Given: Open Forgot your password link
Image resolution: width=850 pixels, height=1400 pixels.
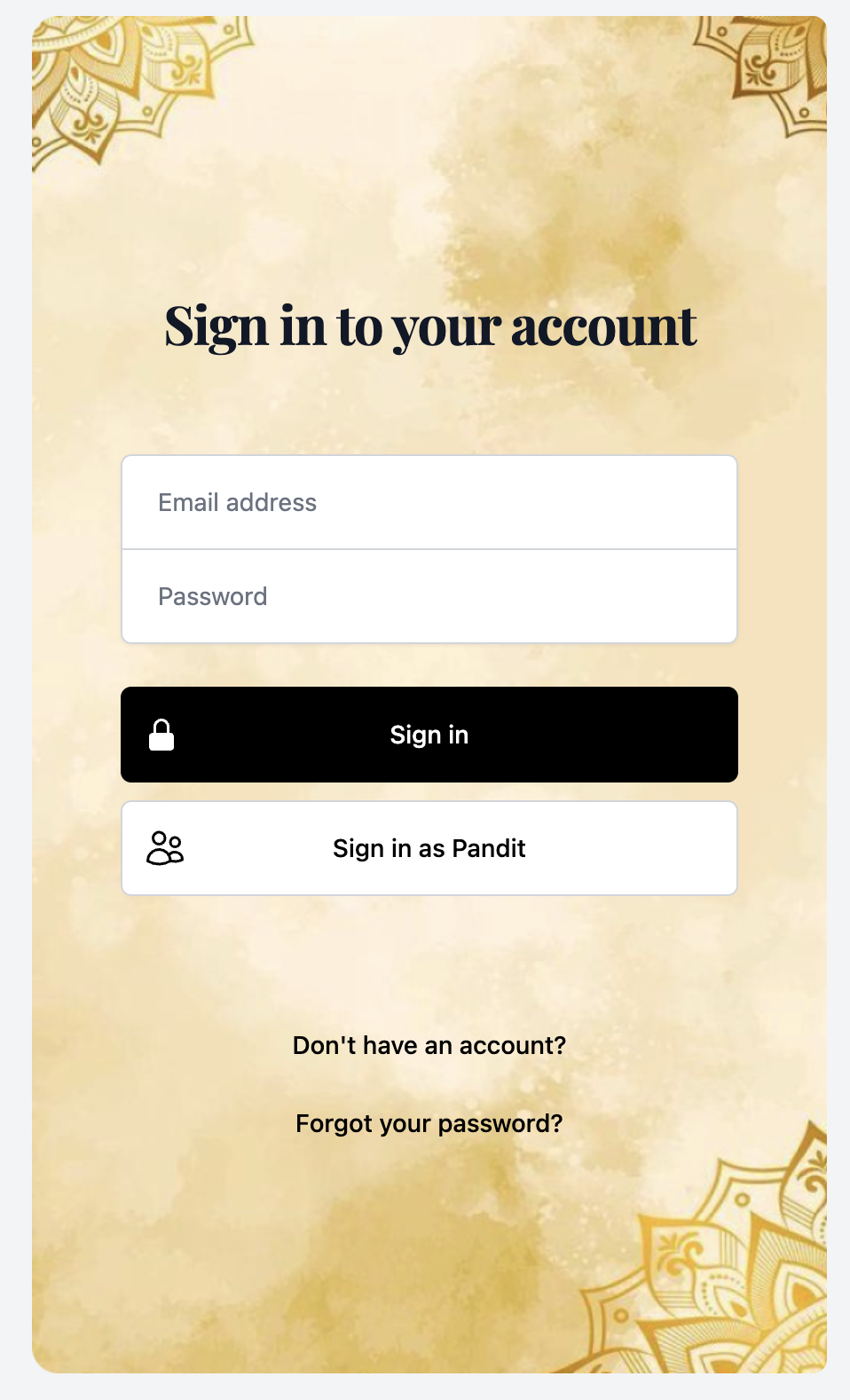Looking at the screenshot, I should (429, 1123).
